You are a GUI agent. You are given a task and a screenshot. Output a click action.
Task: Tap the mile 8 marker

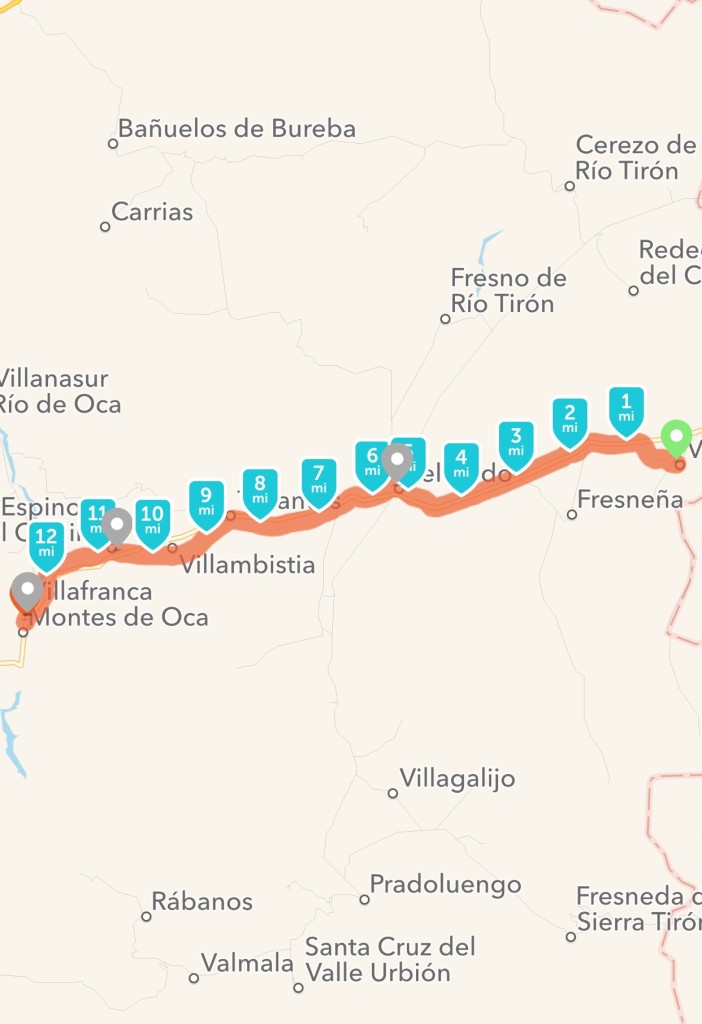click(260, 491)
